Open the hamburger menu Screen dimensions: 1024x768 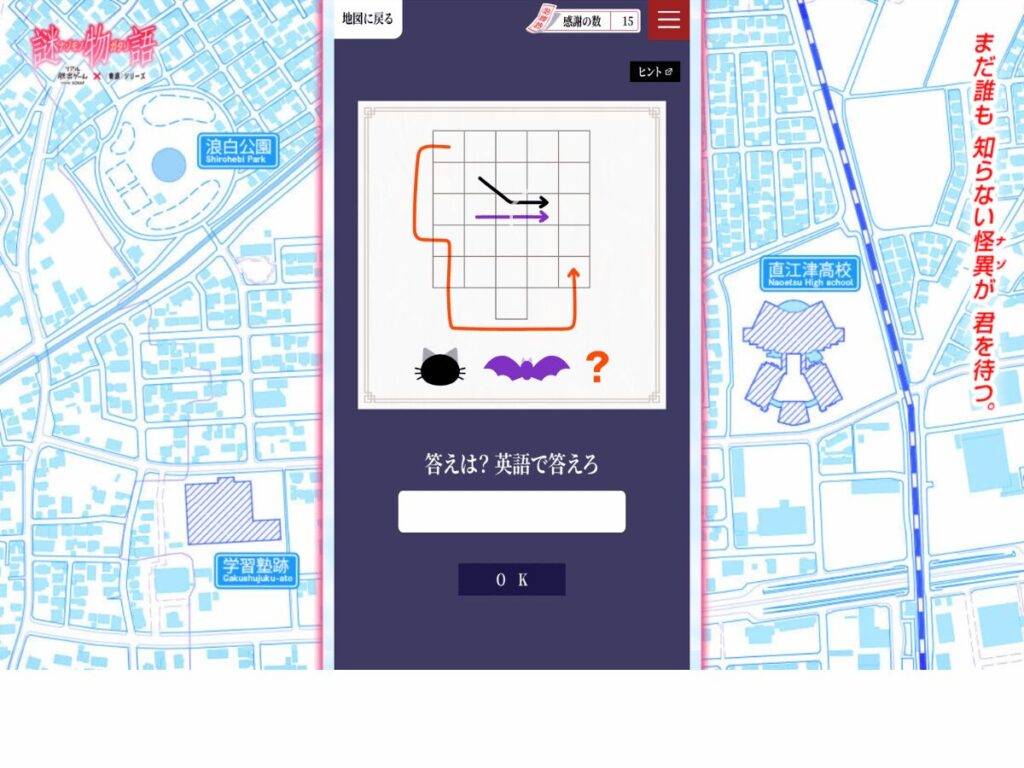(x=668, y=19)
